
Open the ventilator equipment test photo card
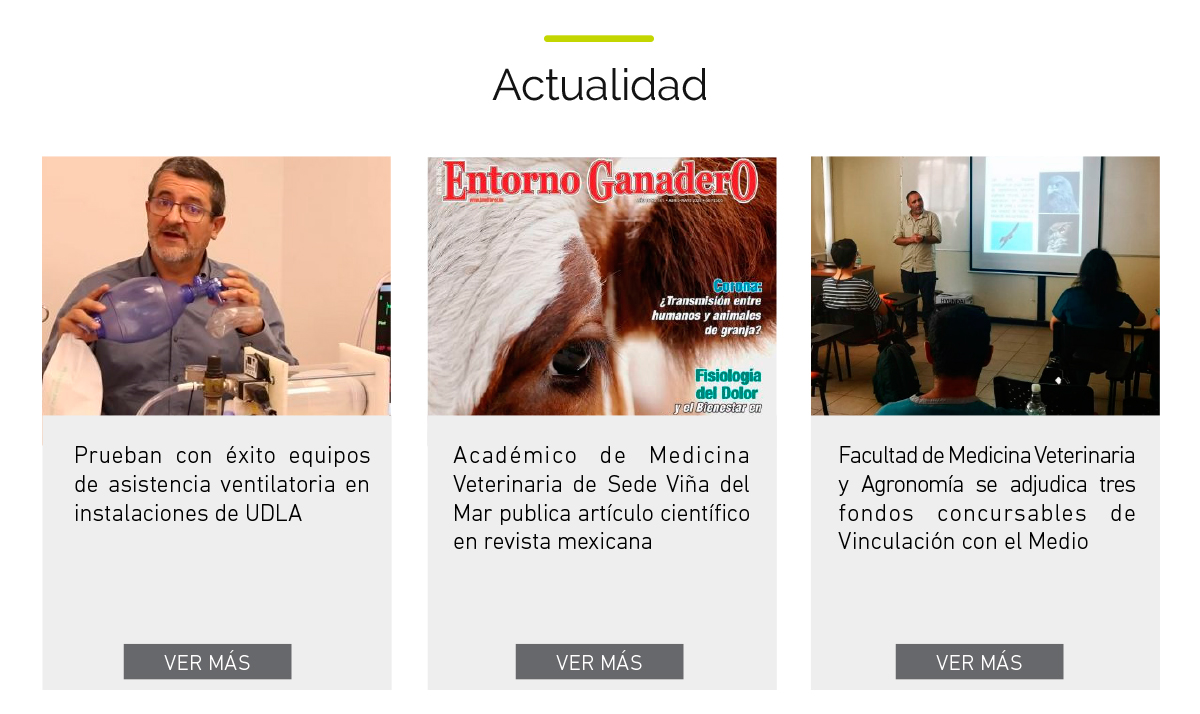216,286
